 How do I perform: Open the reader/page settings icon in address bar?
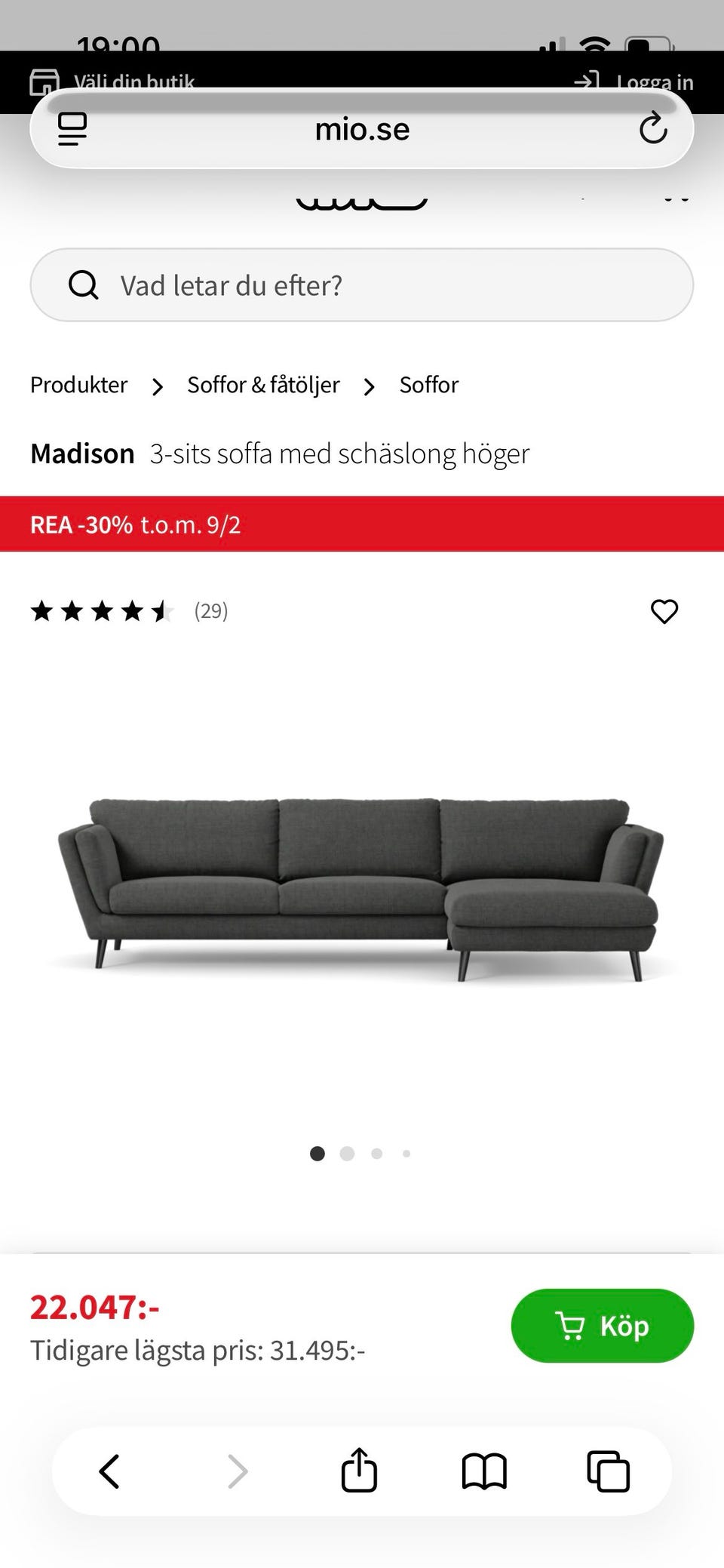73,128
